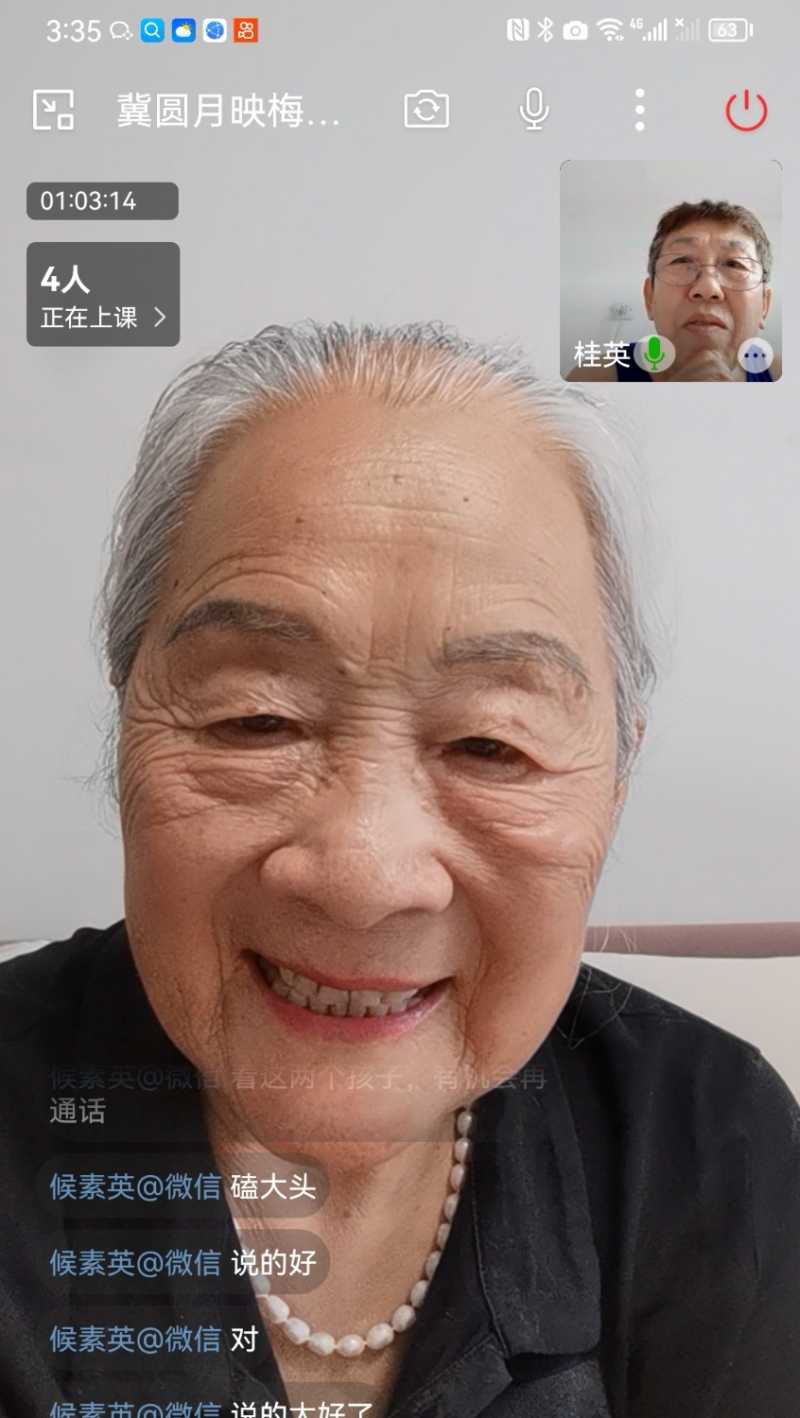Tap the chevron next to 正在上课
The width and height of the screenshot is (800, 1418).
pos(158,318)
